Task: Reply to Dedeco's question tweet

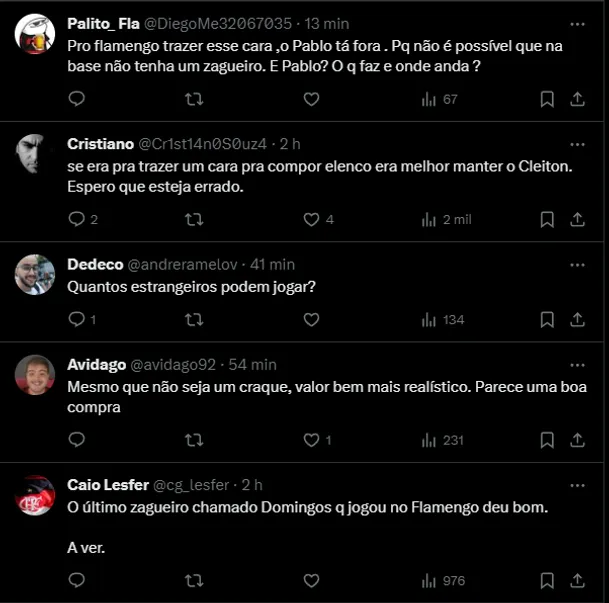Action: click(77, 320)
